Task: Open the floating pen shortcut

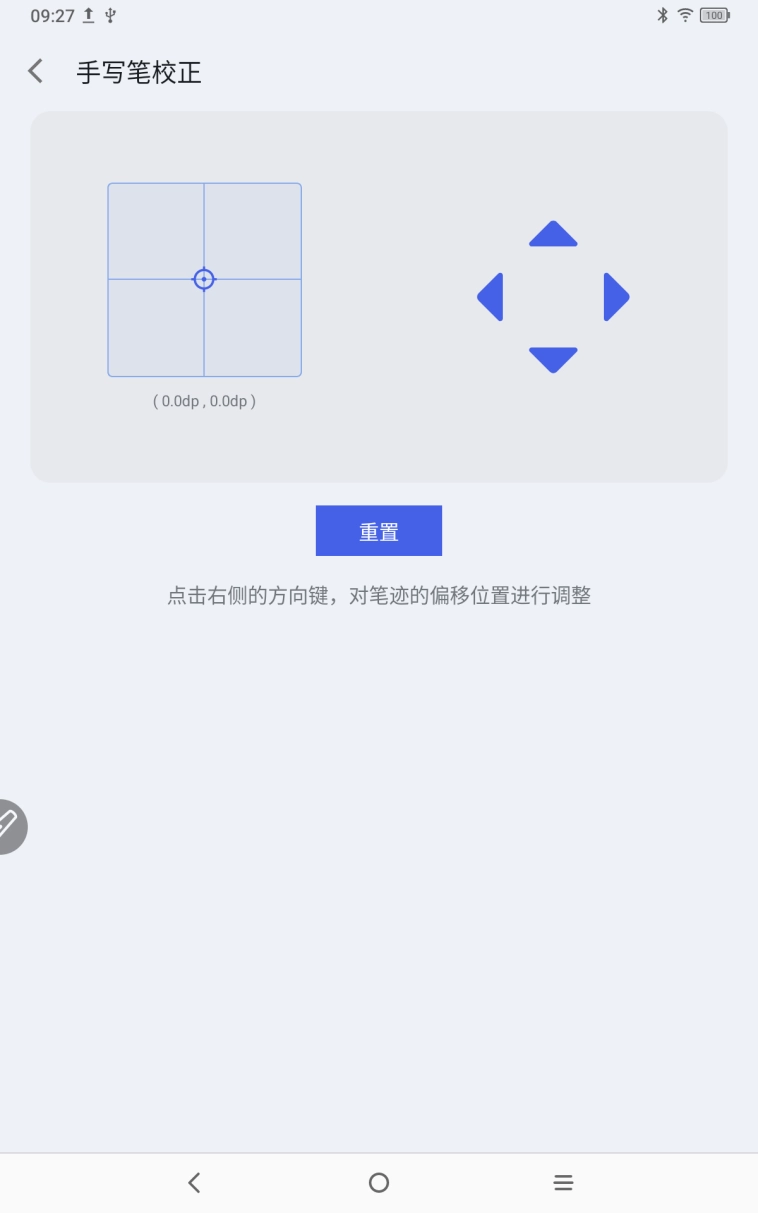Action: point(10,826)
